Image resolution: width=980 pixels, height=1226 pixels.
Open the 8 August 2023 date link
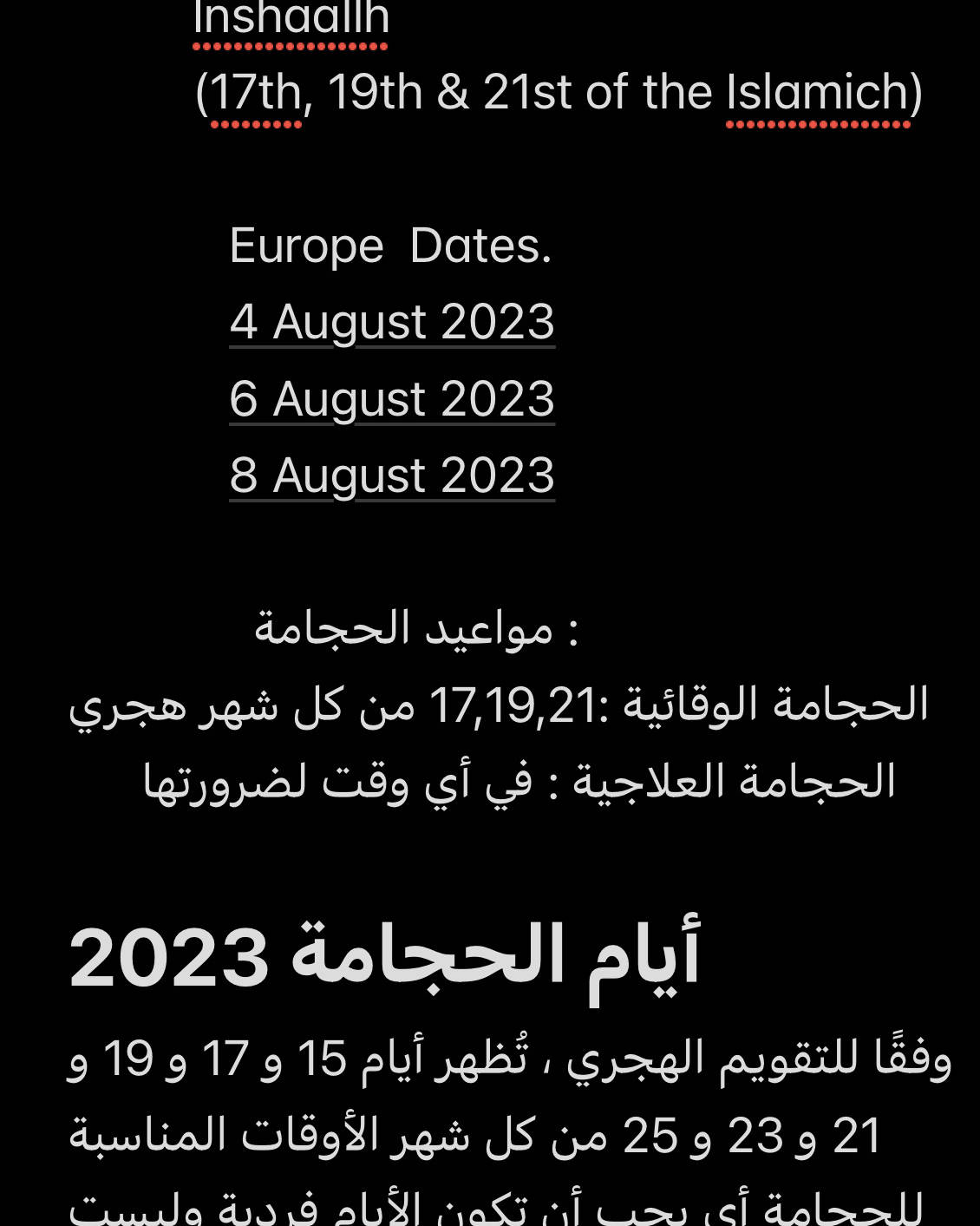[392, 475]
